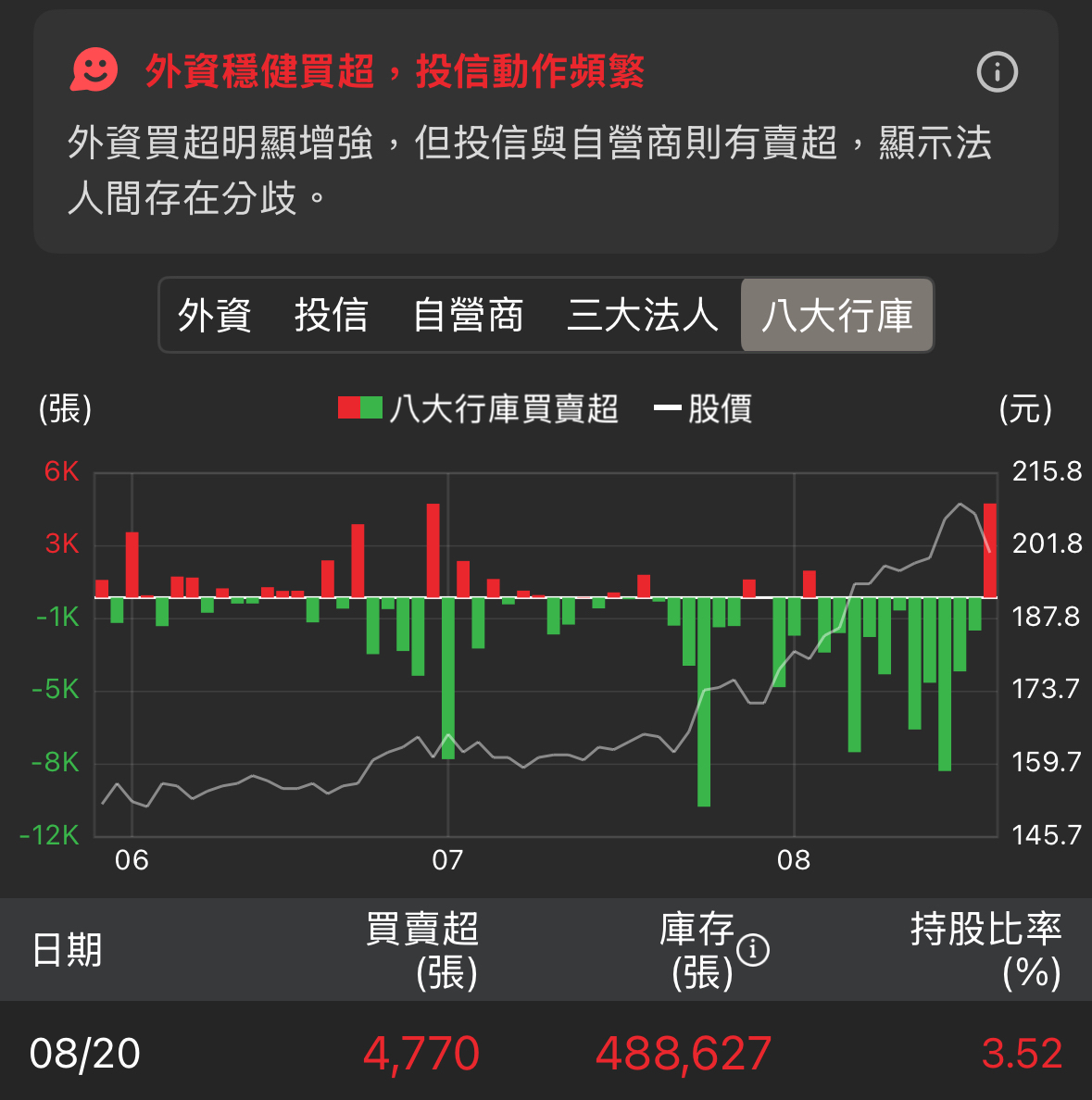Viewport: 1092px width, 1100px height.
Task: Select the 八大行庫 tab
Action: click(836, 316)
